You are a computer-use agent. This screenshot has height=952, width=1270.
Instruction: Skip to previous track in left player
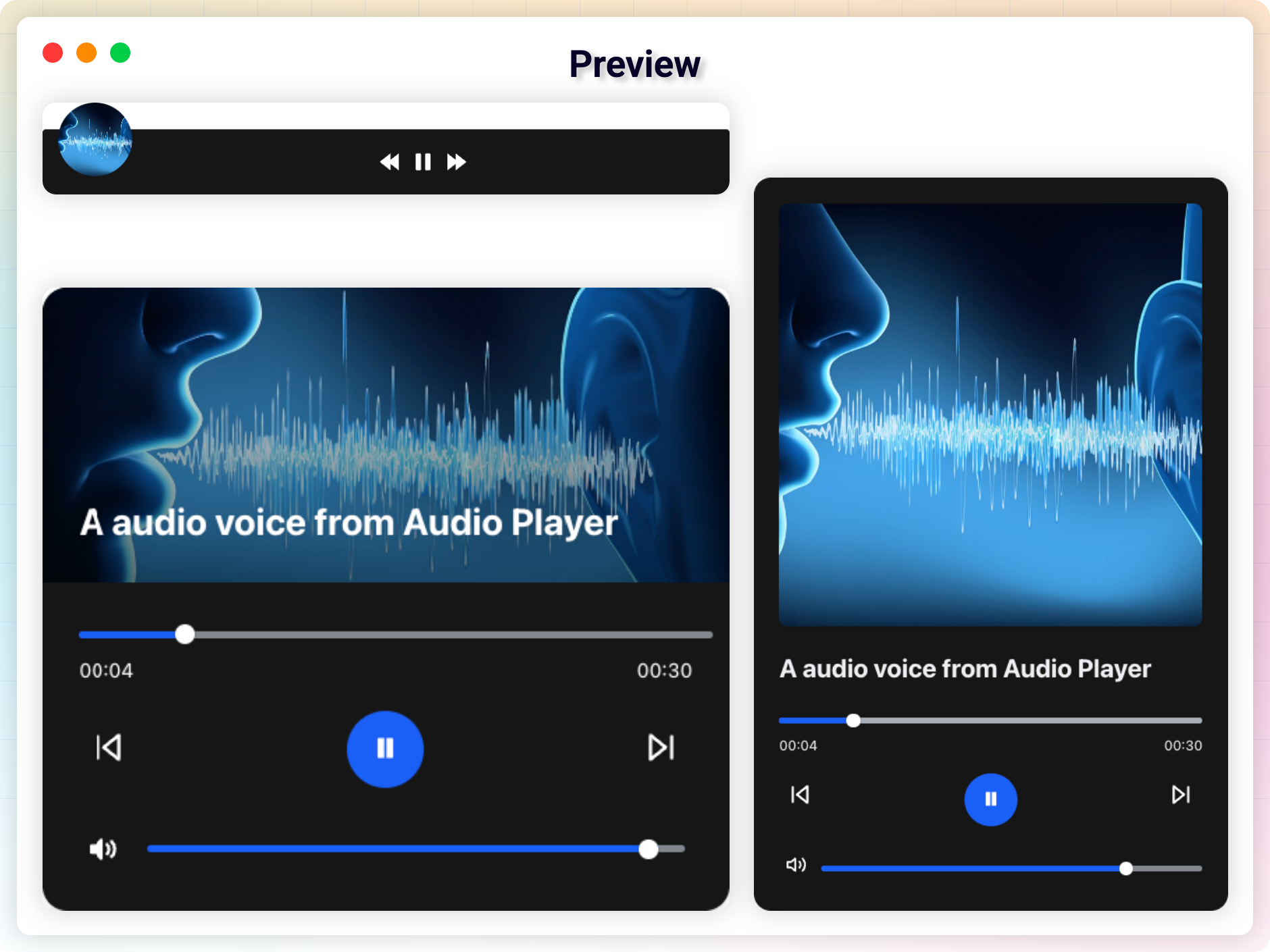click(109, 747)
